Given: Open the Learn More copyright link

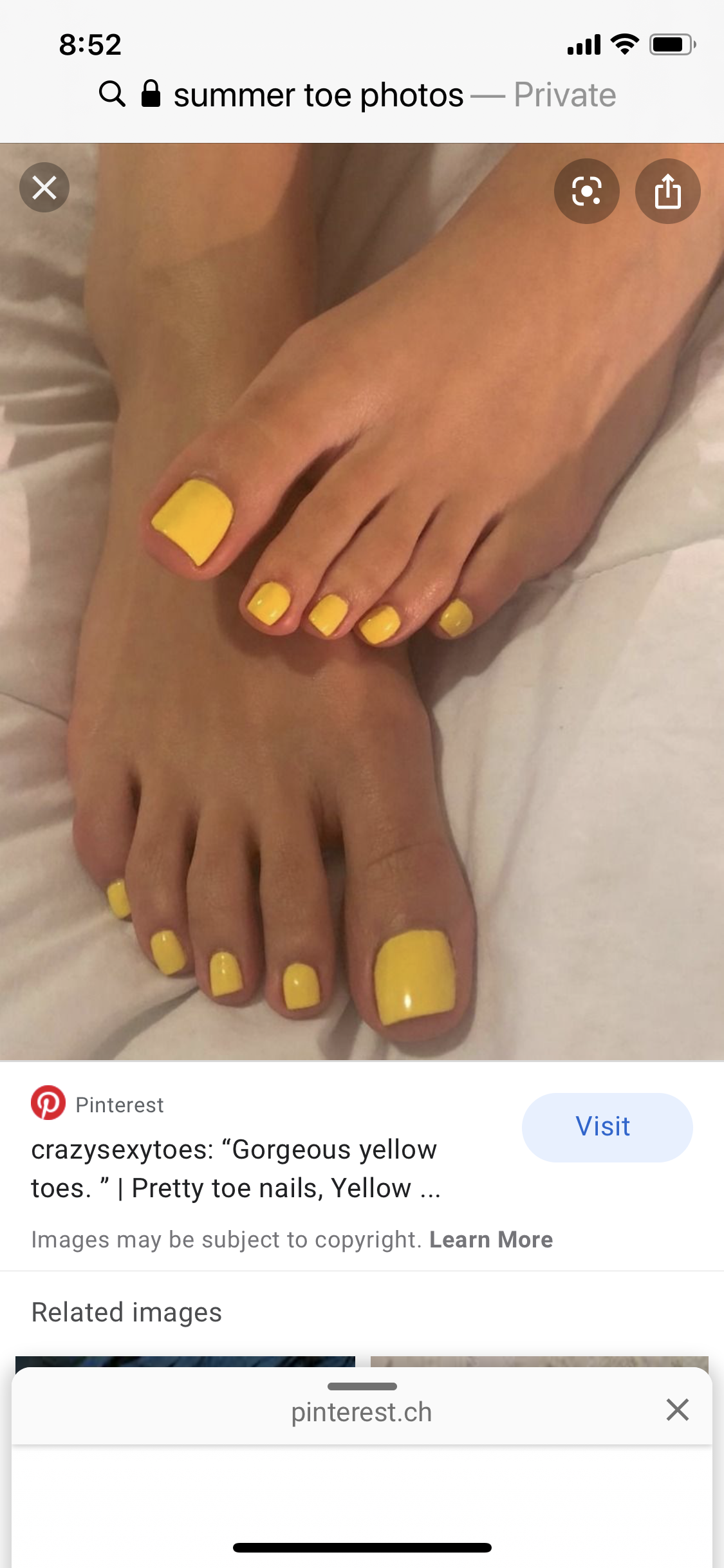Looking at the screenshot, I should click(x=490, y=1240).
